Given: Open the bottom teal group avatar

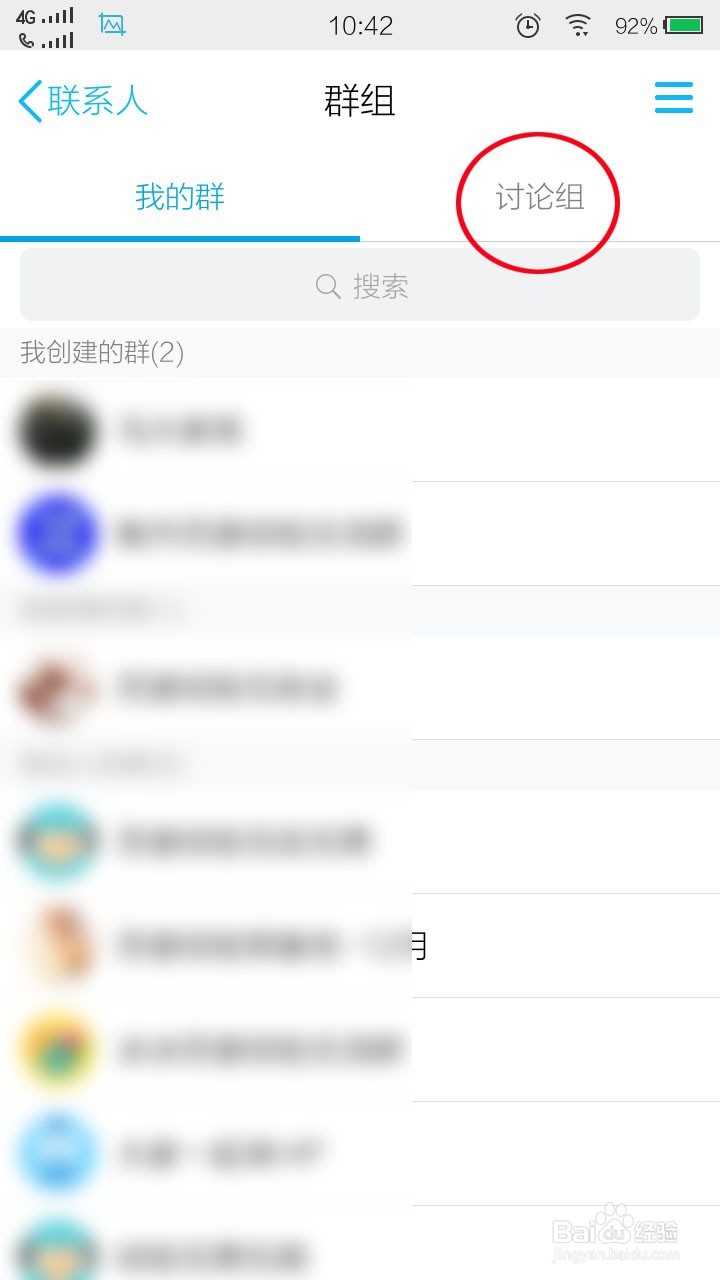Looking at the screenshot, I should 57,1255.
